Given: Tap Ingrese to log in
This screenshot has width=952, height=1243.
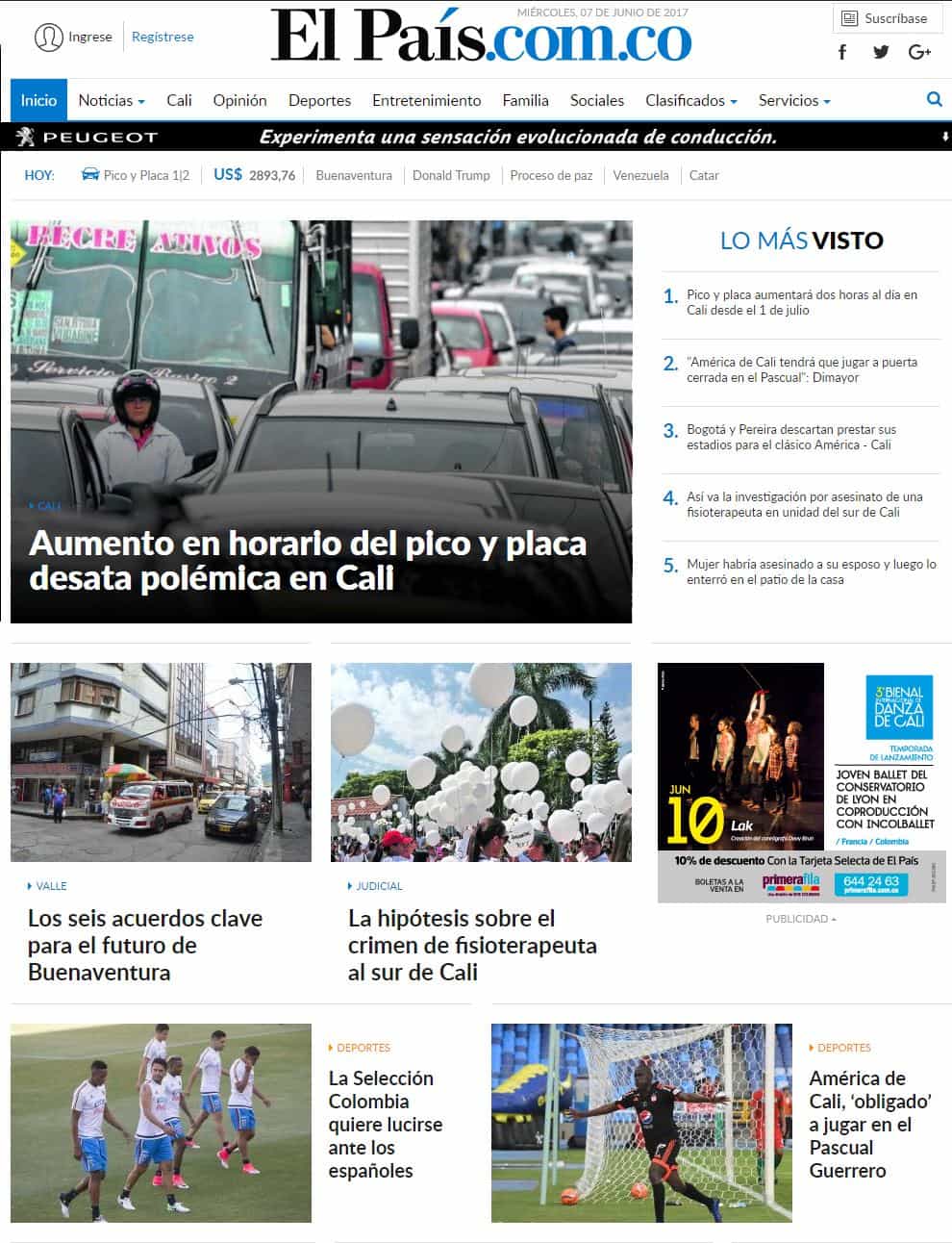Looking at the screenshot, I should [89, 37].
